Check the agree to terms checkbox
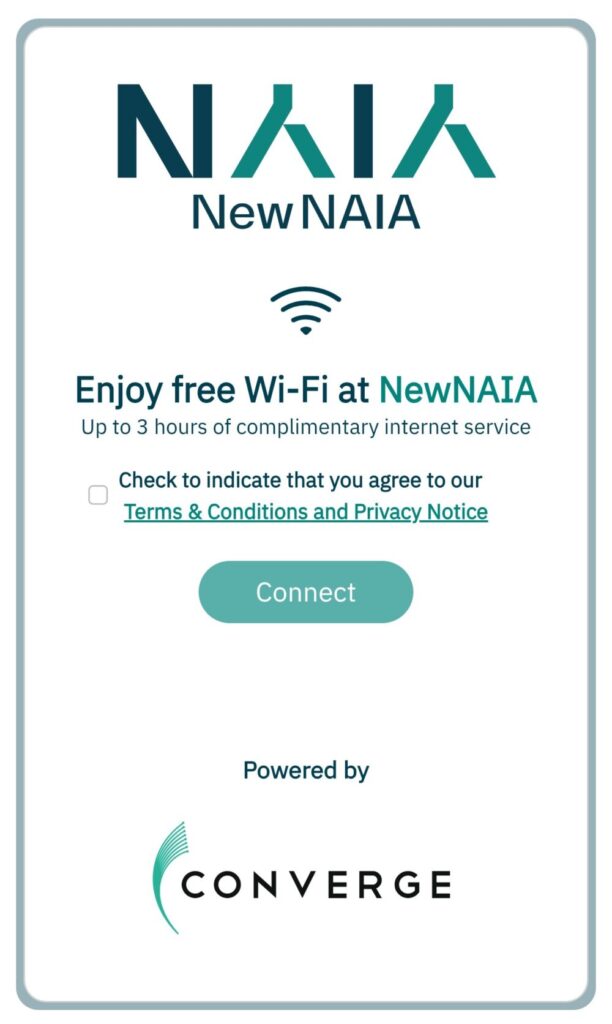Viewport: 612px width, 1024px height. (98, 495)
